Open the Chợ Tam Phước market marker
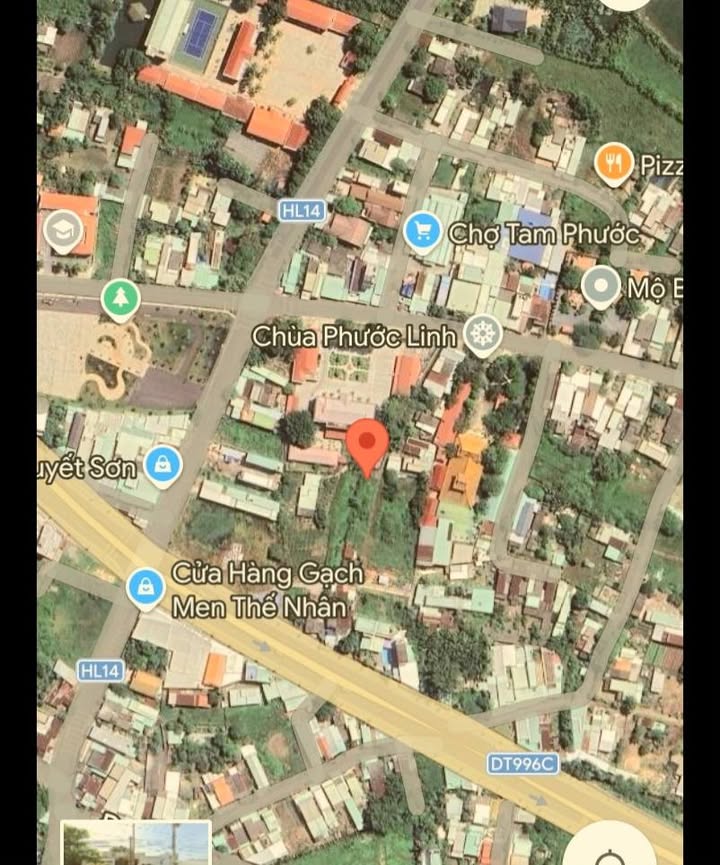The height and width of the screenshot is (865, 720). click(x=423, y=232)
